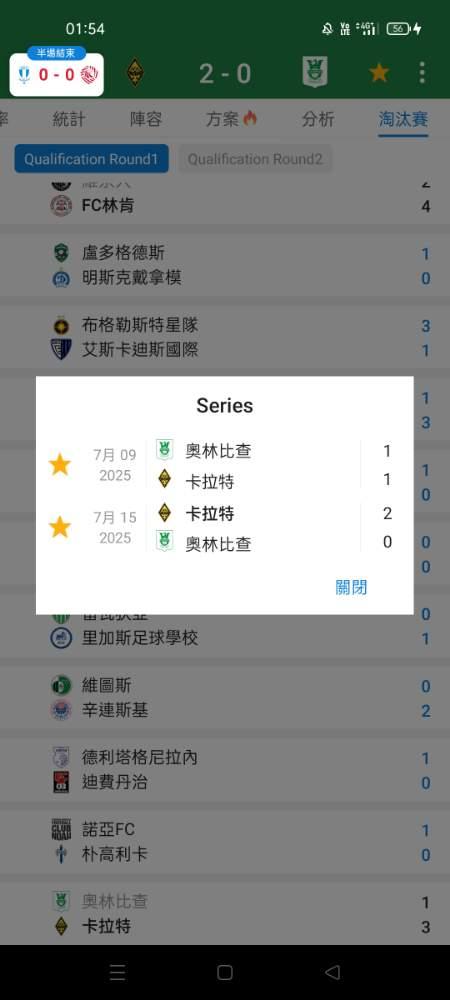This screenshot has width=450, height=1000.
Task: Open the overflow menu in the header
Action: pos(422,73)
